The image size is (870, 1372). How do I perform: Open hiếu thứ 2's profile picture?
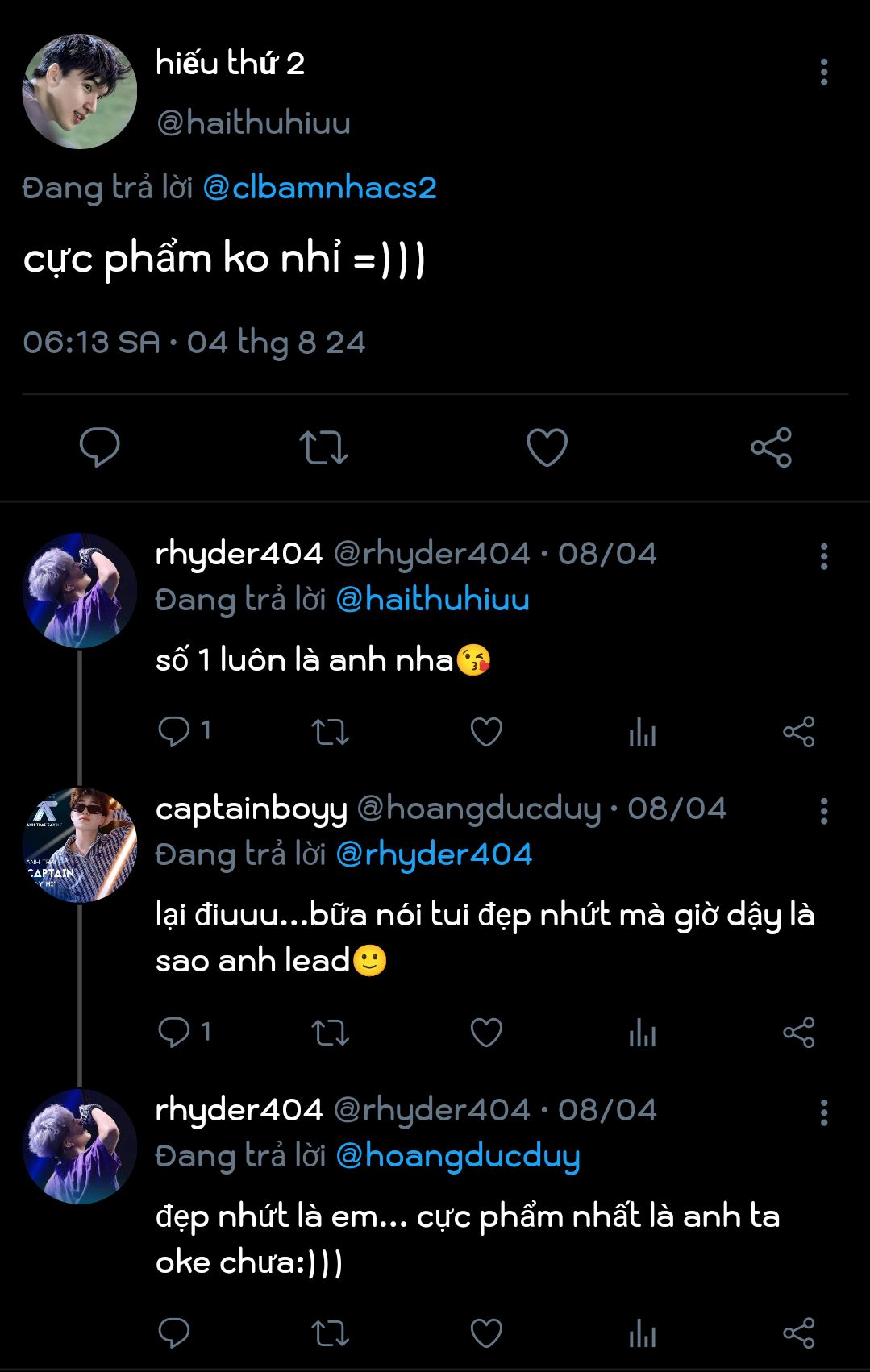tap(80, 91)
